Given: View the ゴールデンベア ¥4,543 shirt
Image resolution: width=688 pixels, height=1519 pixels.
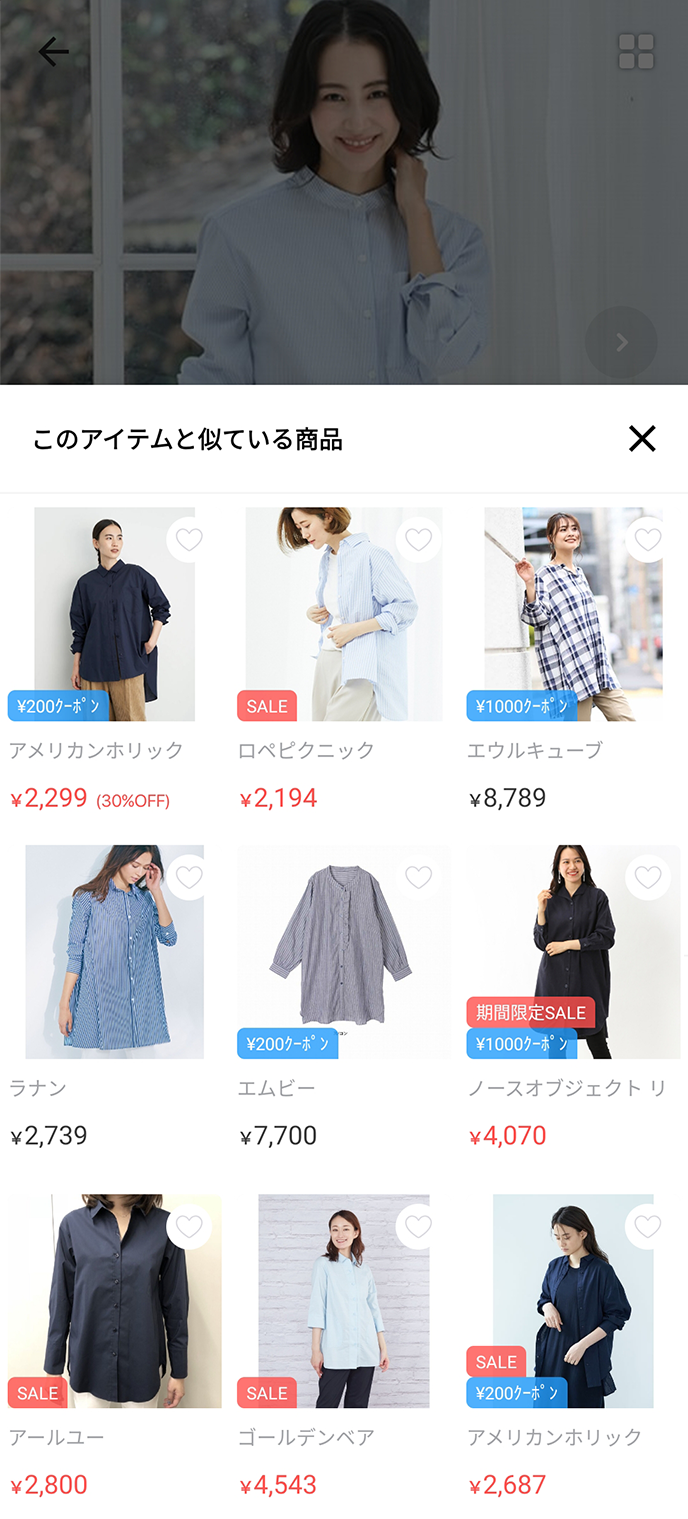Looking at the screenshot, I should (x=343, y=1300).
